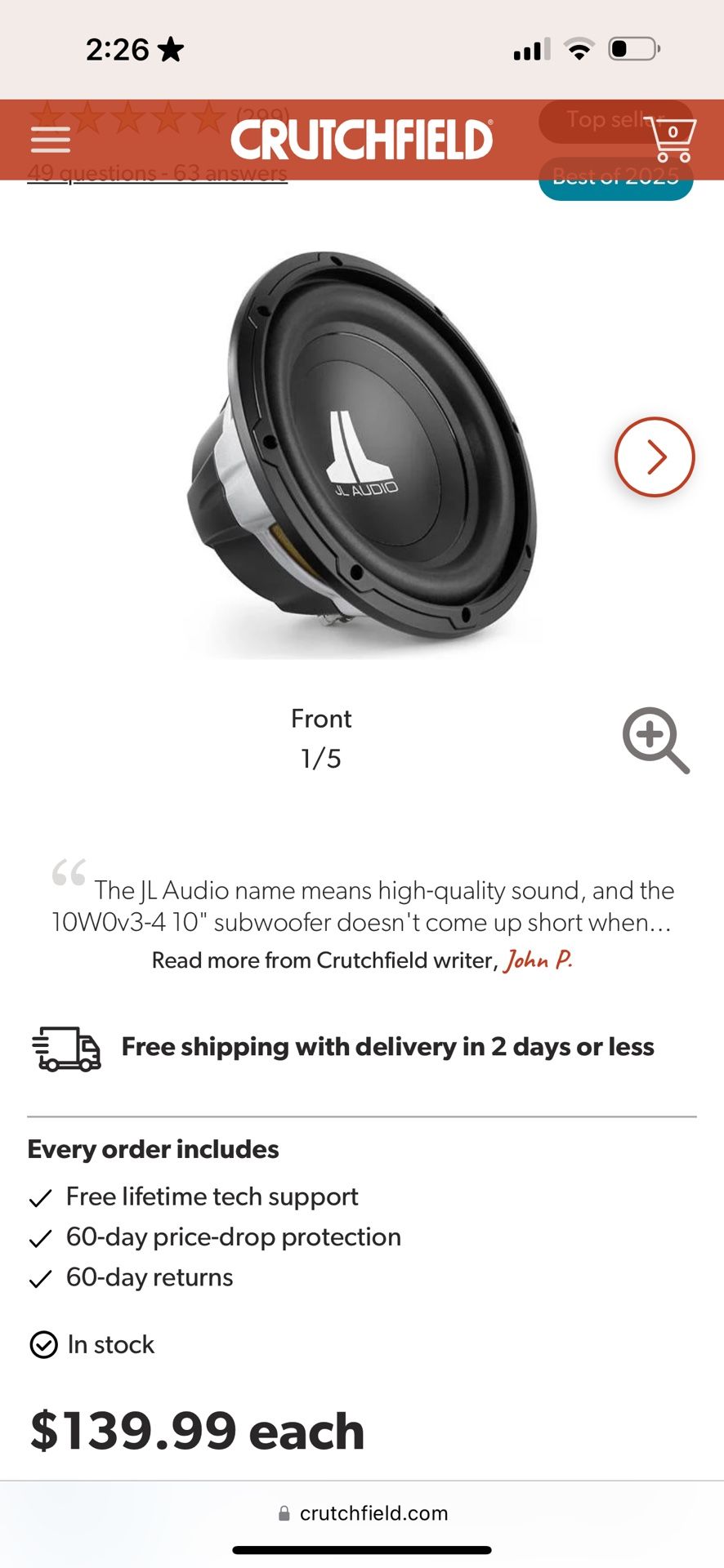Tap the crutchfield.com address bar

coord(362,1513)
